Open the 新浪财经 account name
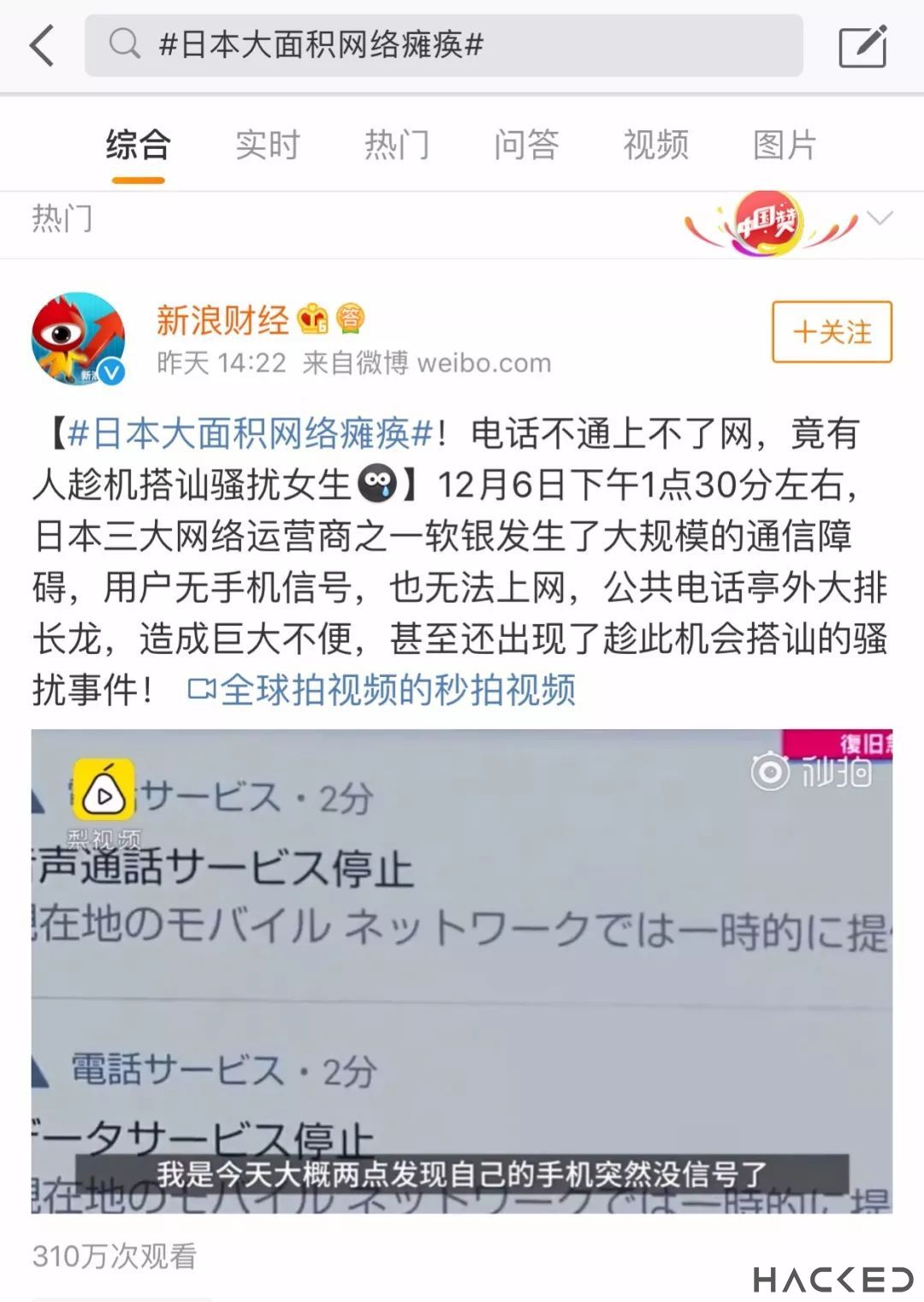The height and width of the screenshot is (1302, 924). coord(222,320)
